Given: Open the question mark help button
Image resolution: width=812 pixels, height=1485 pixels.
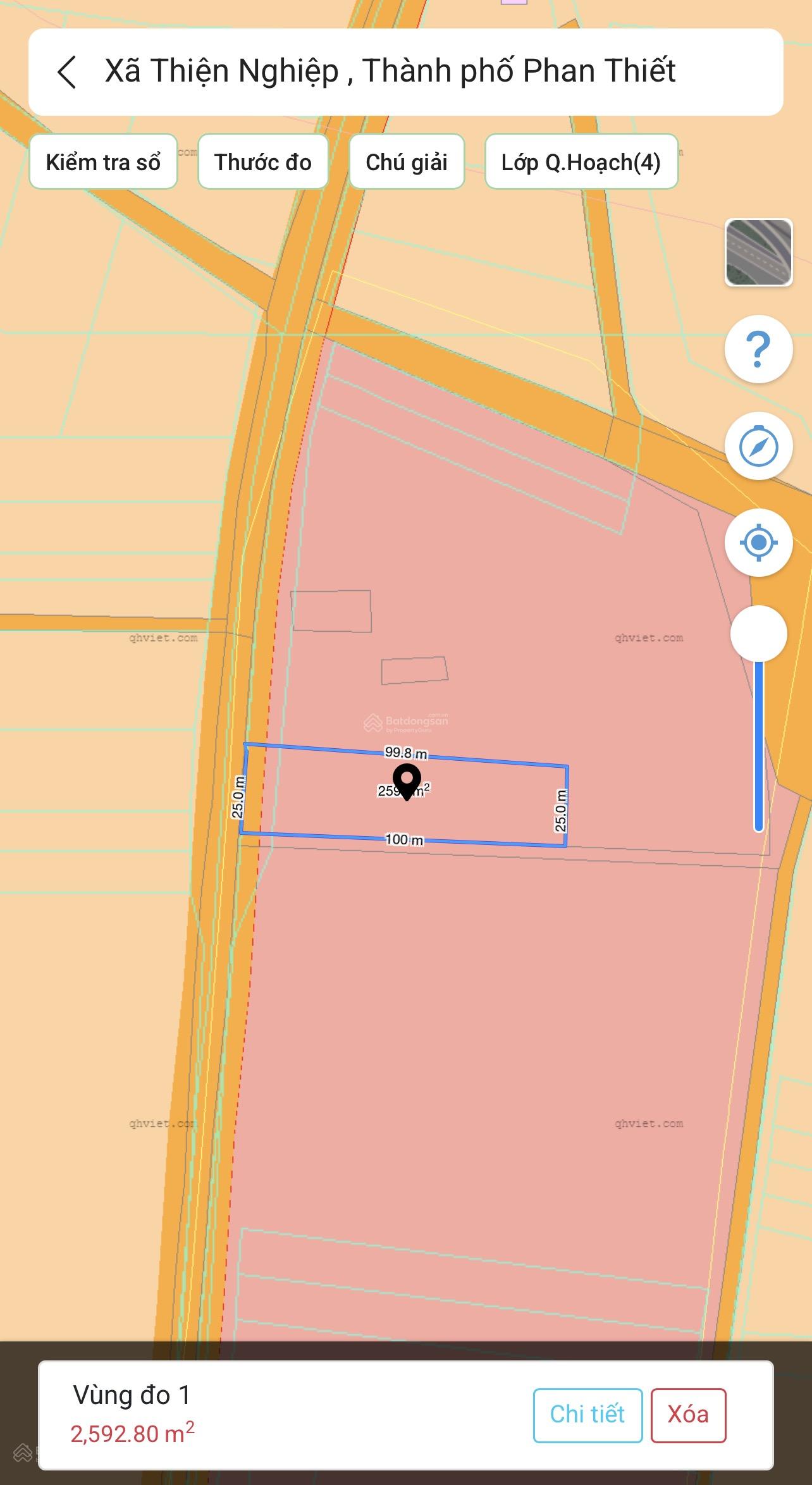Looking at the screenshot, I should pyautogui.click(x=758, y=348).
